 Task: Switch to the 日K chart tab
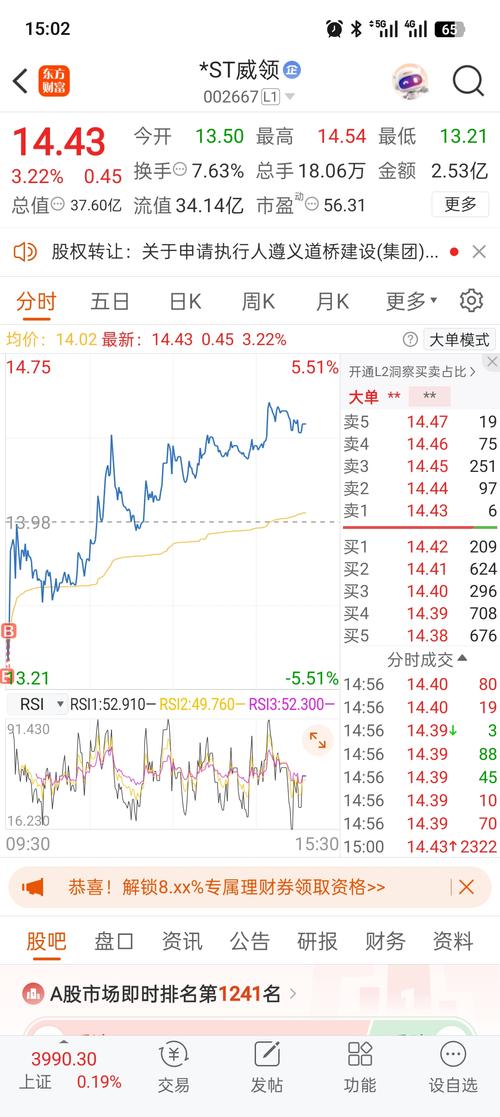point(185,301)
